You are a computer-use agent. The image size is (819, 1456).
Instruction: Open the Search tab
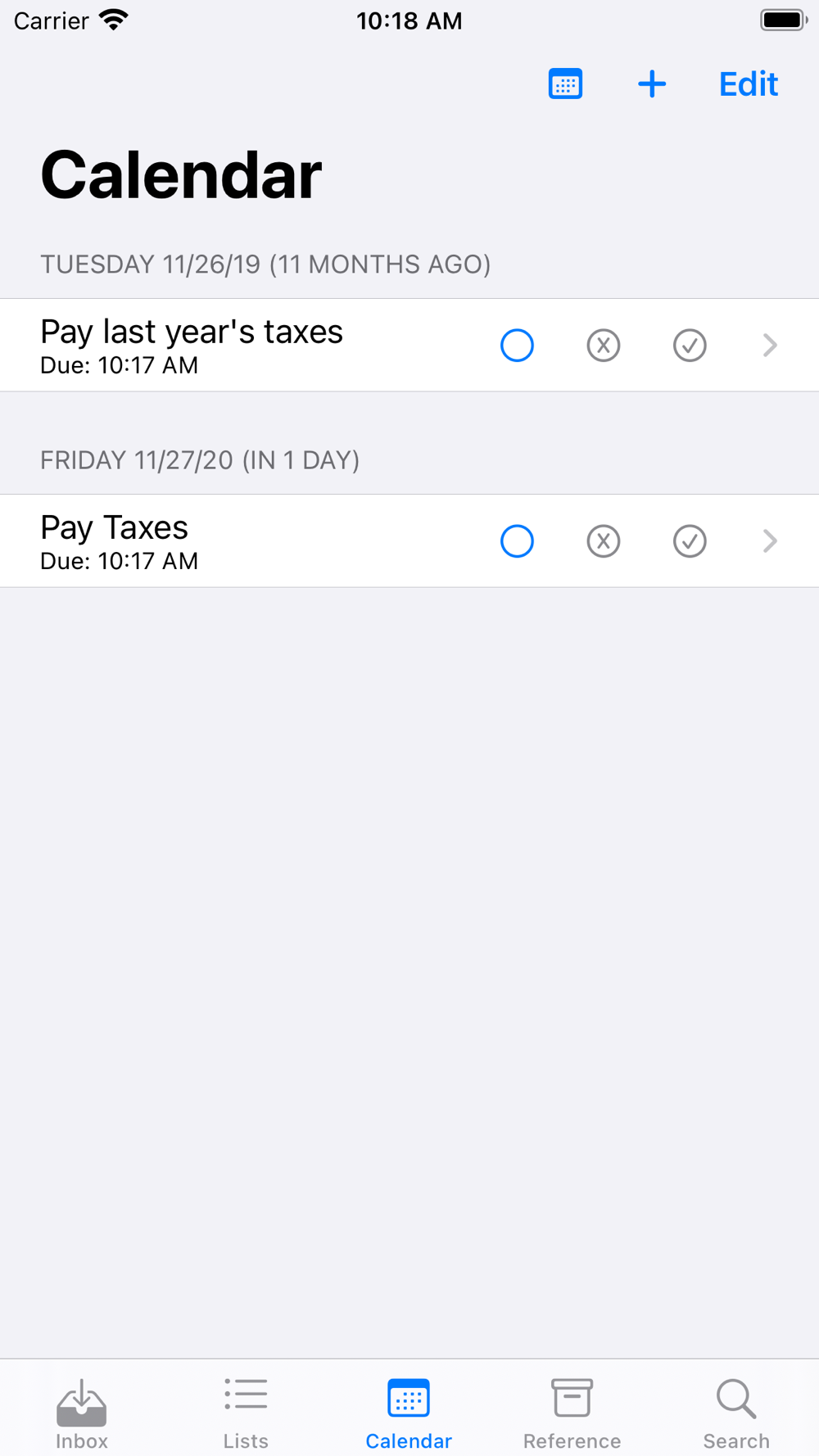pos(736,1413)
